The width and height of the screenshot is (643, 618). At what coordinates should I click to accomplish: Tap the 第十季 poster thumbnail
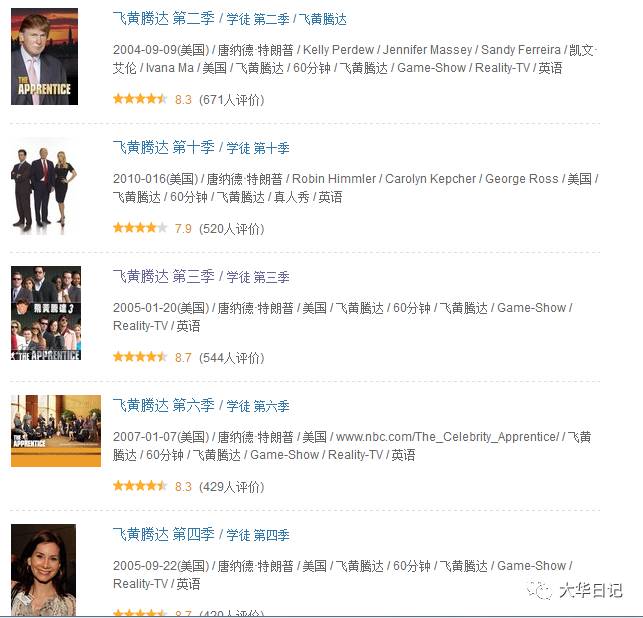[x=45, y=186]
